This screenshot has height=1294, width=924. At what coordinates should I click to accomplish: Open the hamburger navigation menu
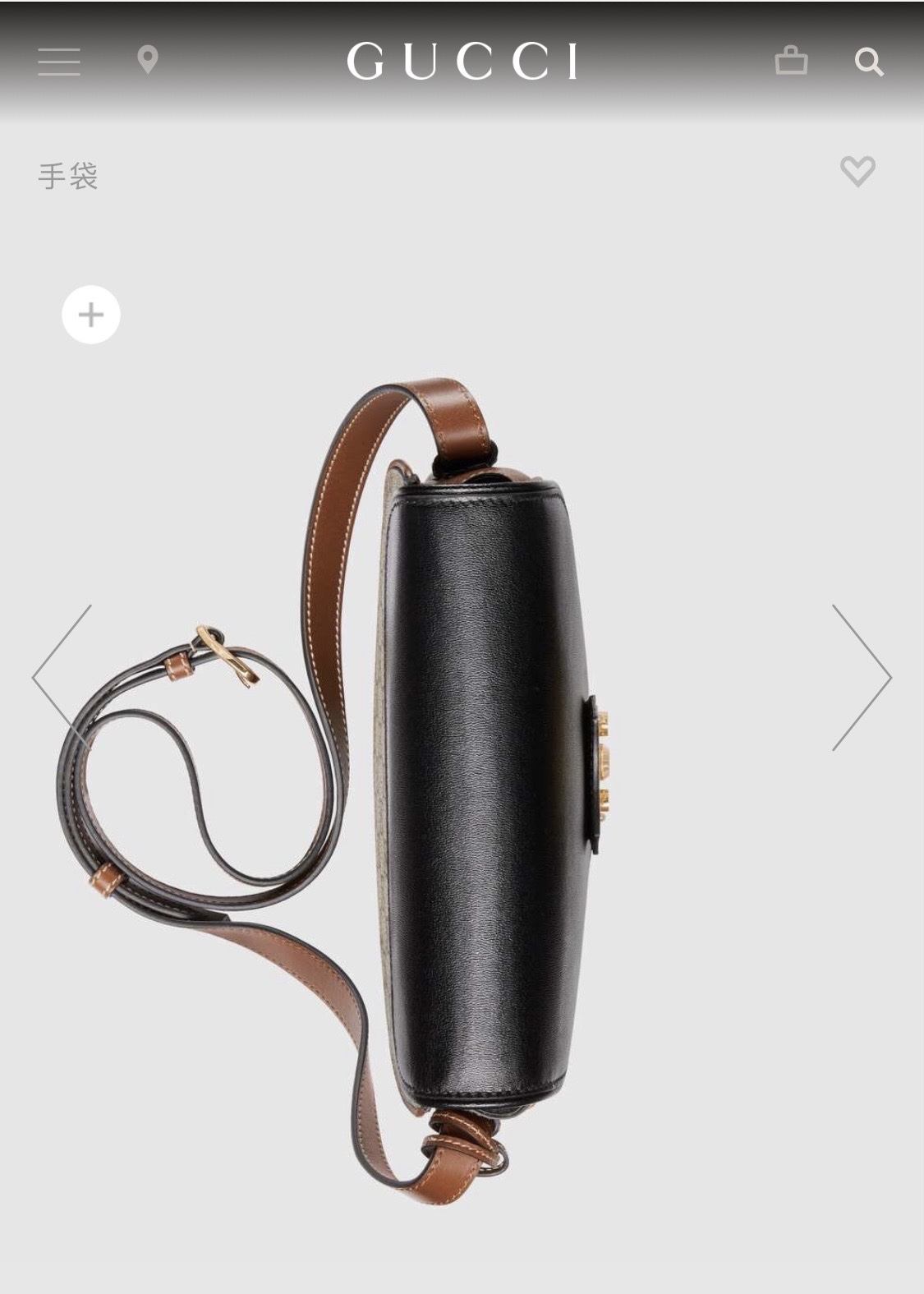point(59,62)
